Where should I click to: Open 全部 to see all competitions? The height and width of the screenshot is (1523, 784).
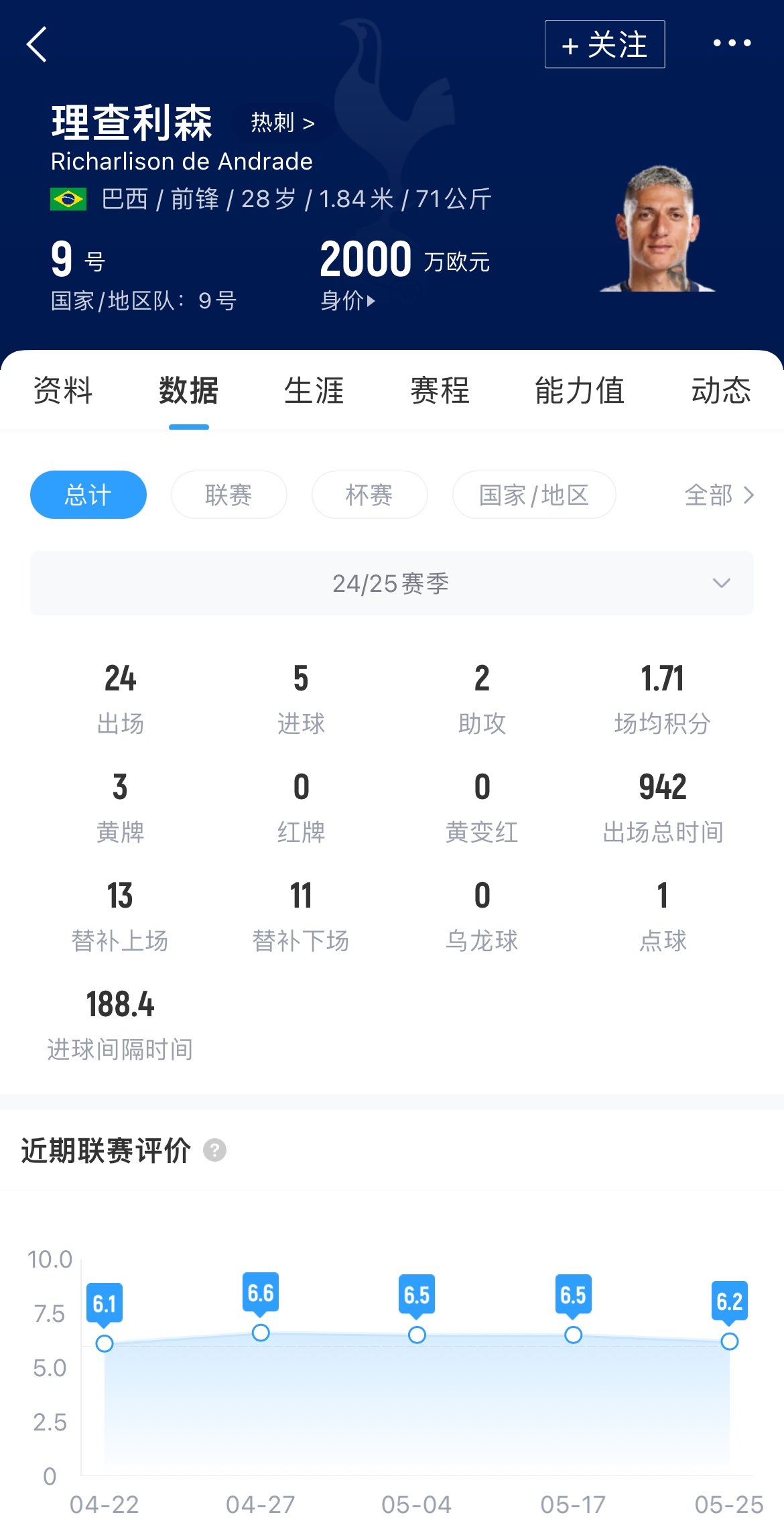click(x=719, y=495)
